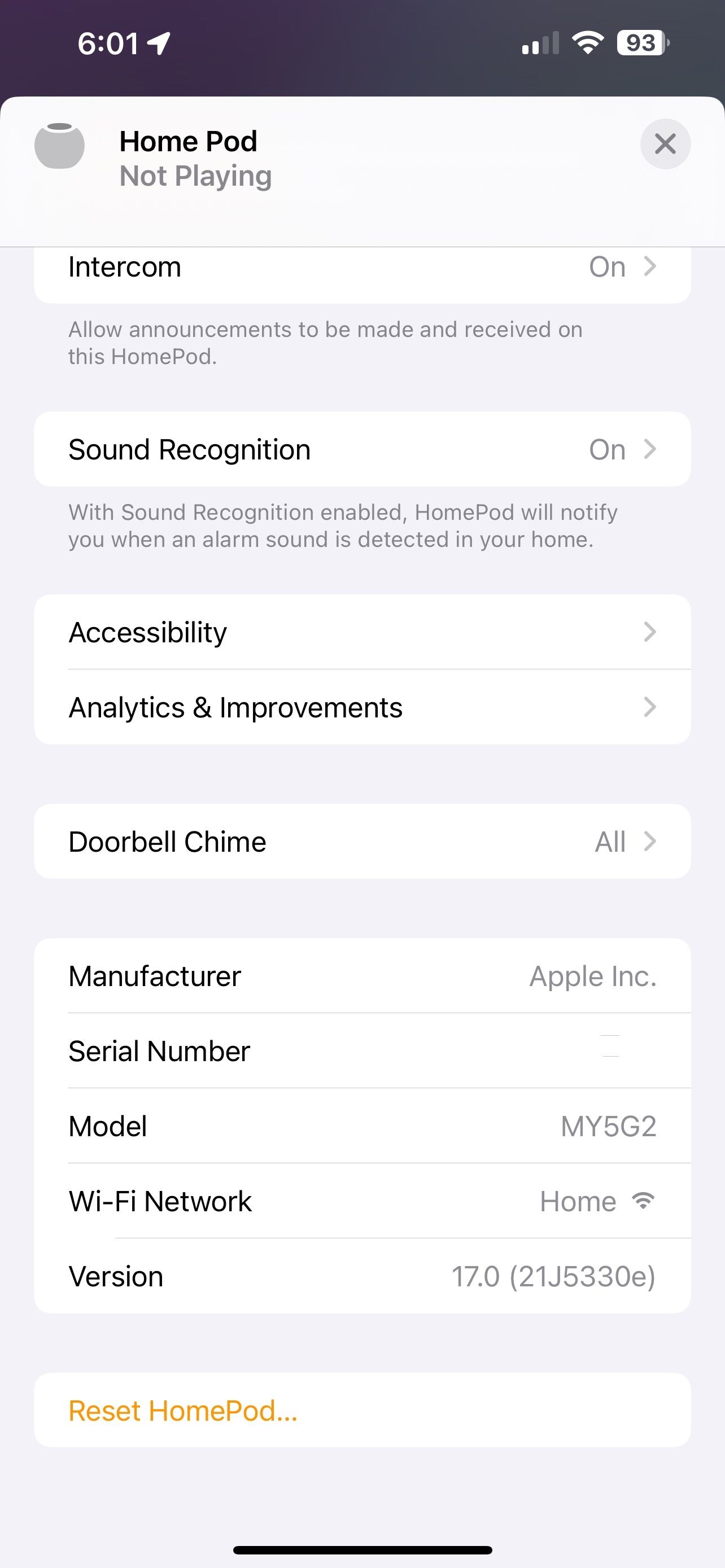The image size is (725, 1568).
Task: Expand the Accessibility settings
Action: pos(362,632)
